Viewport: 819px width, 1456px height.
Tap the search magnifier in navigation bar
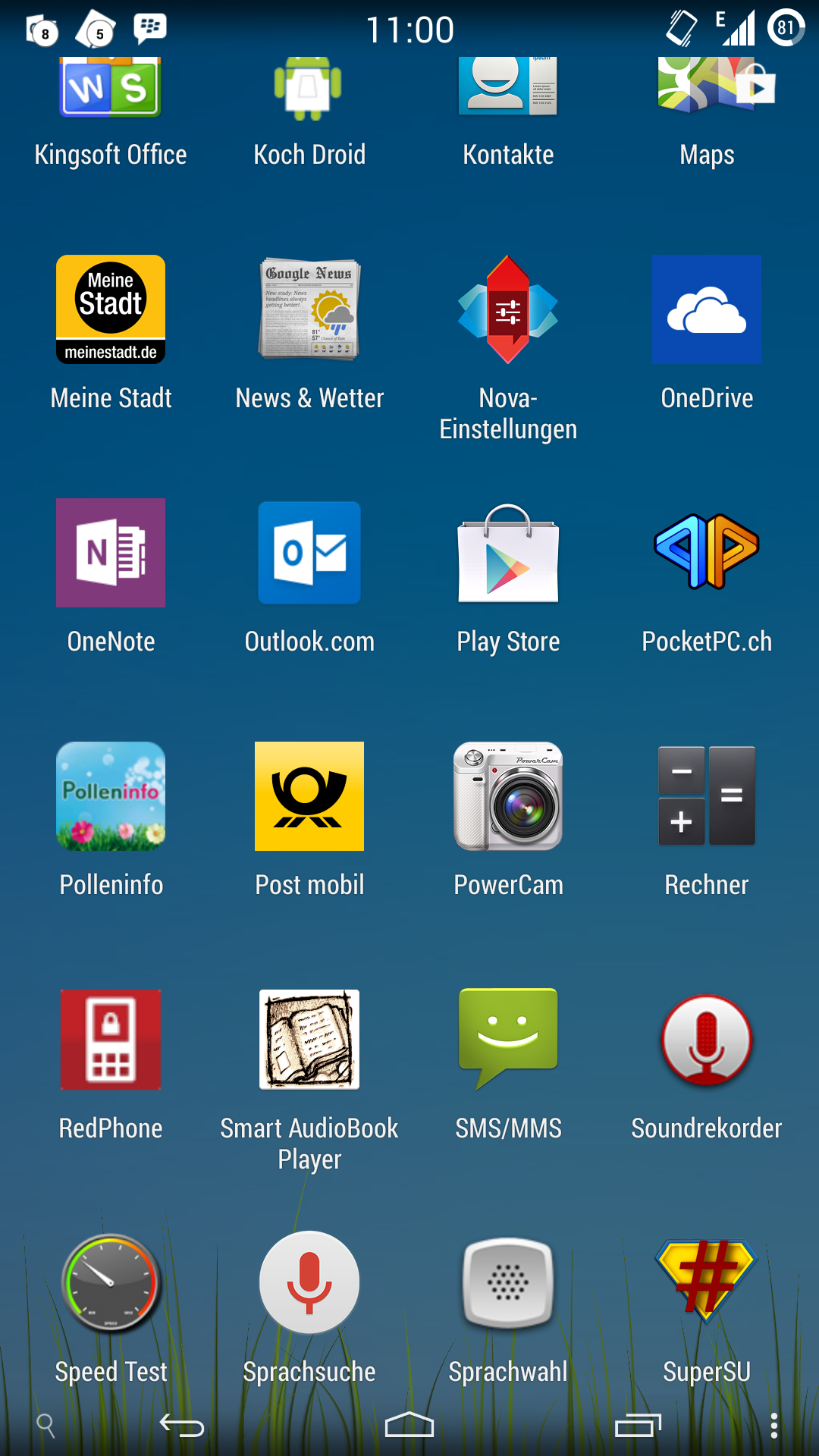click(x=46, y=1426)
